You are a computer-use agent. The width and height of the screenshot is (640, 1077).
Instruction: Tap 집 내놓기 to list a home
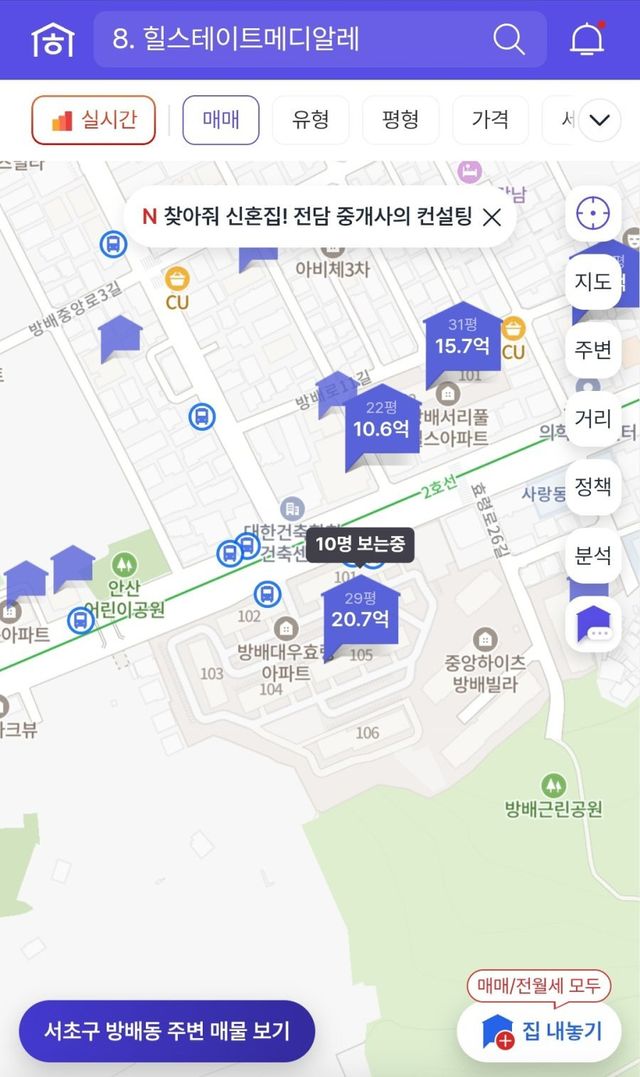(540, 1032)
